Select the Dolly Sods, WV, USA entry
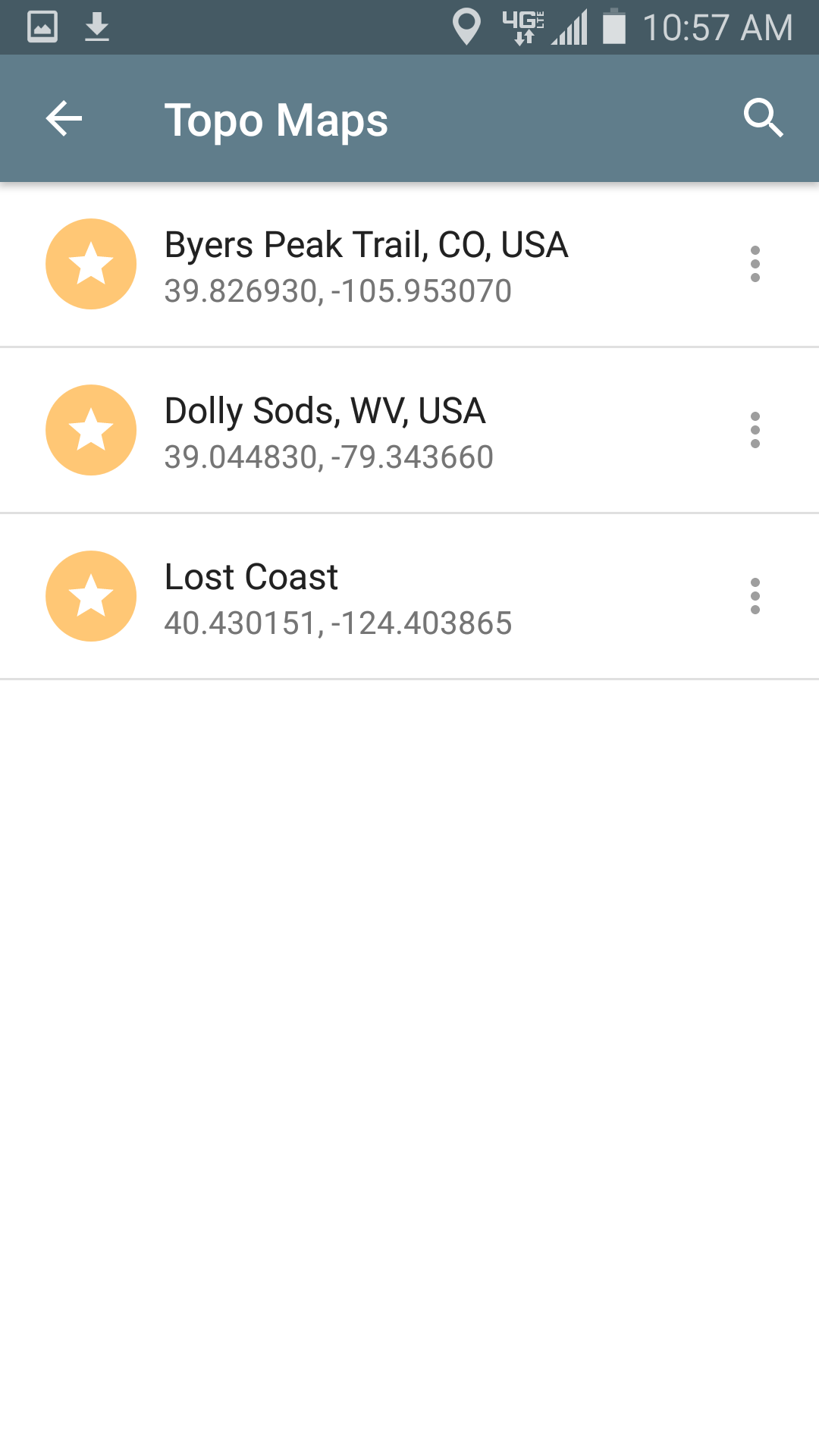Image resolution: width=819 pixels, height=1456 pixels. (x=326, y=431)
